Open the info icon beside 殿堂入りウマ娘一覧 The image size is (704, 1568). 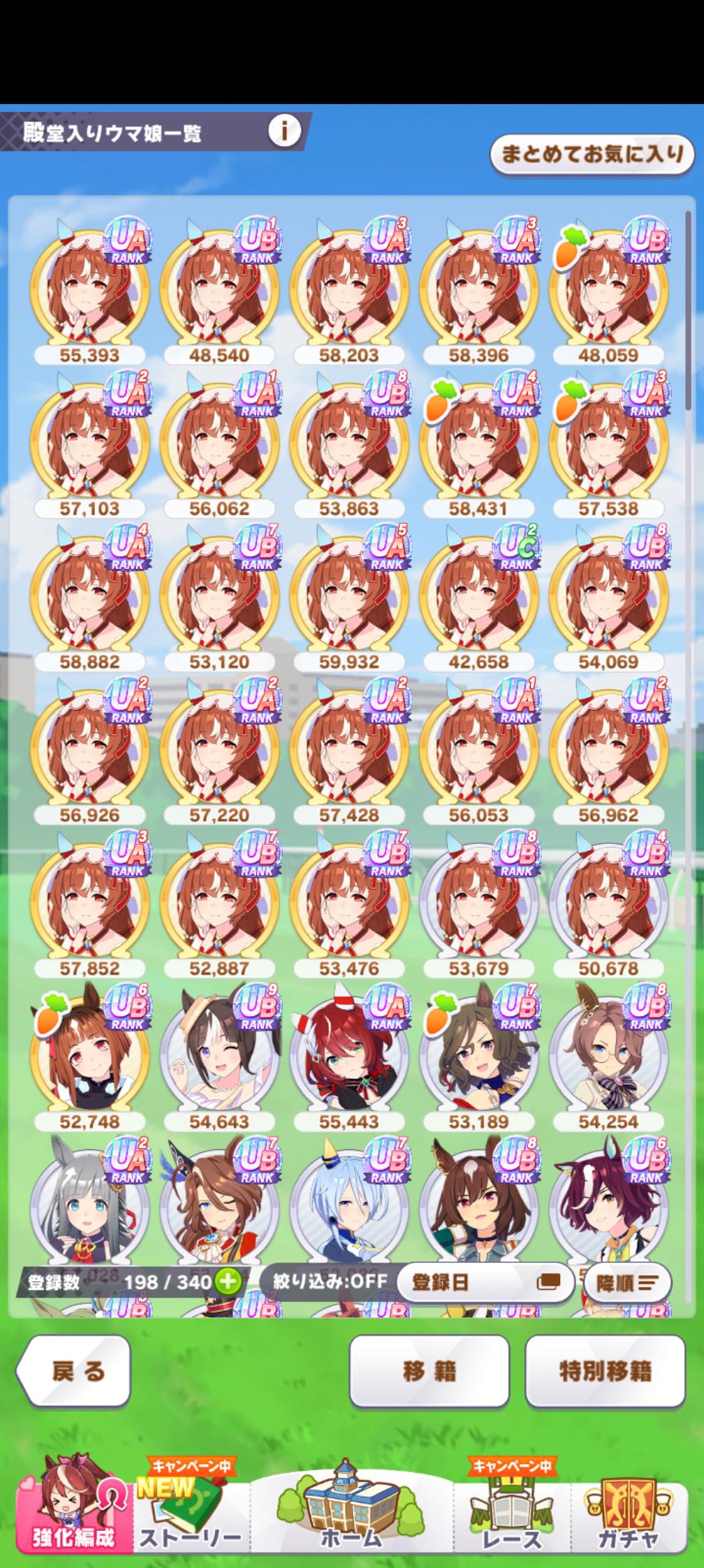coord(284,130)
